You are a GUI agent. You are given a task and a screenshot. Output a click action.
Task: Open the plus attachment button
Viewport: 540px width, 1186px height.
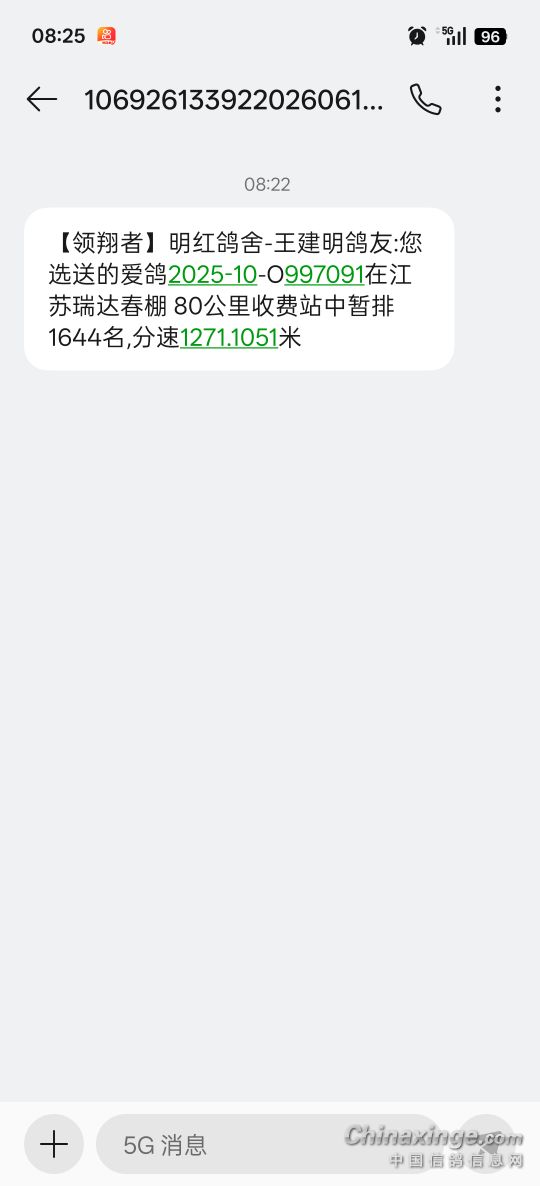coord(54,1144)
